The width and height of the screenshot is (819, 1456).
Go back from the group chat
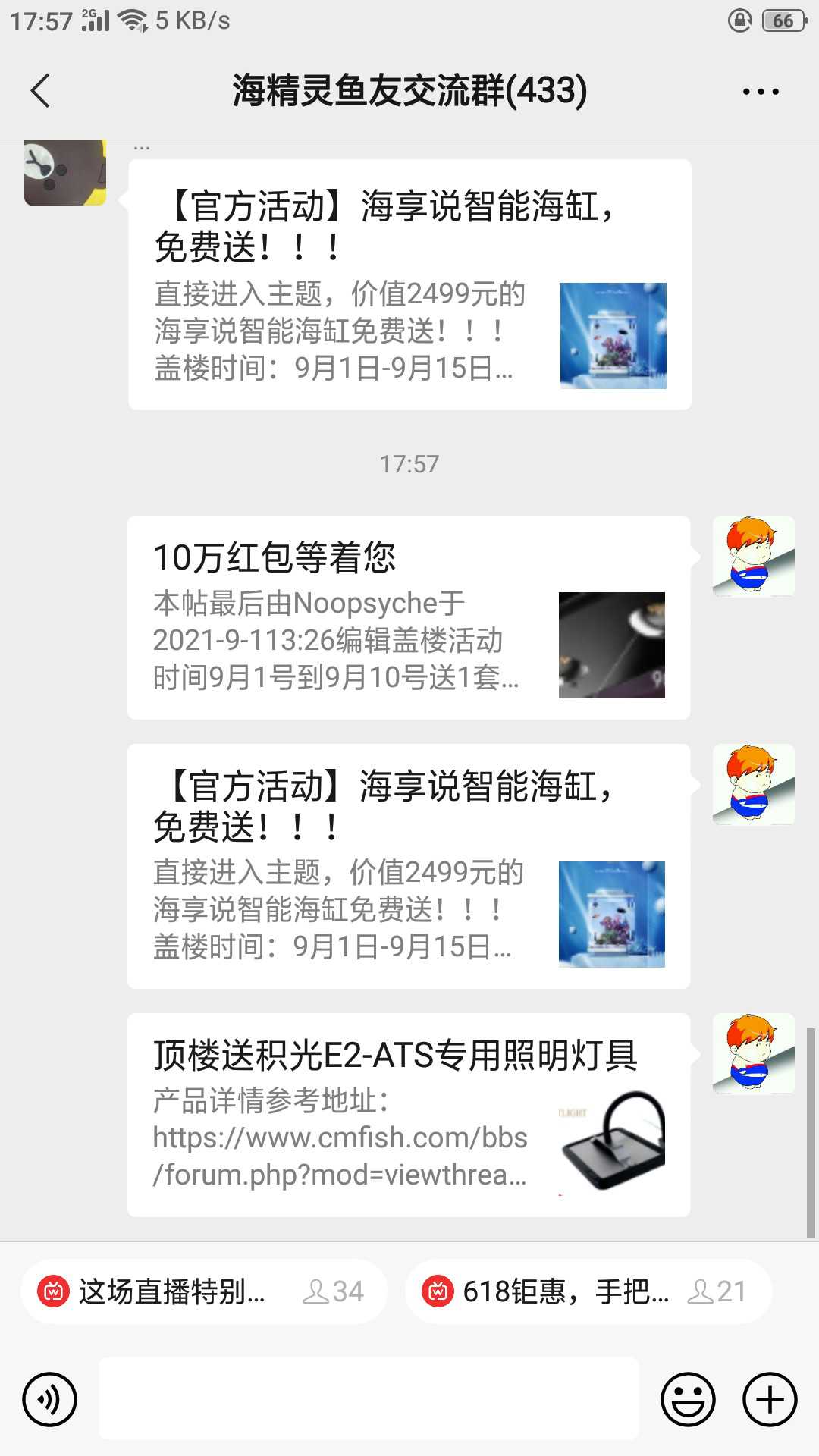coord(41,91)
